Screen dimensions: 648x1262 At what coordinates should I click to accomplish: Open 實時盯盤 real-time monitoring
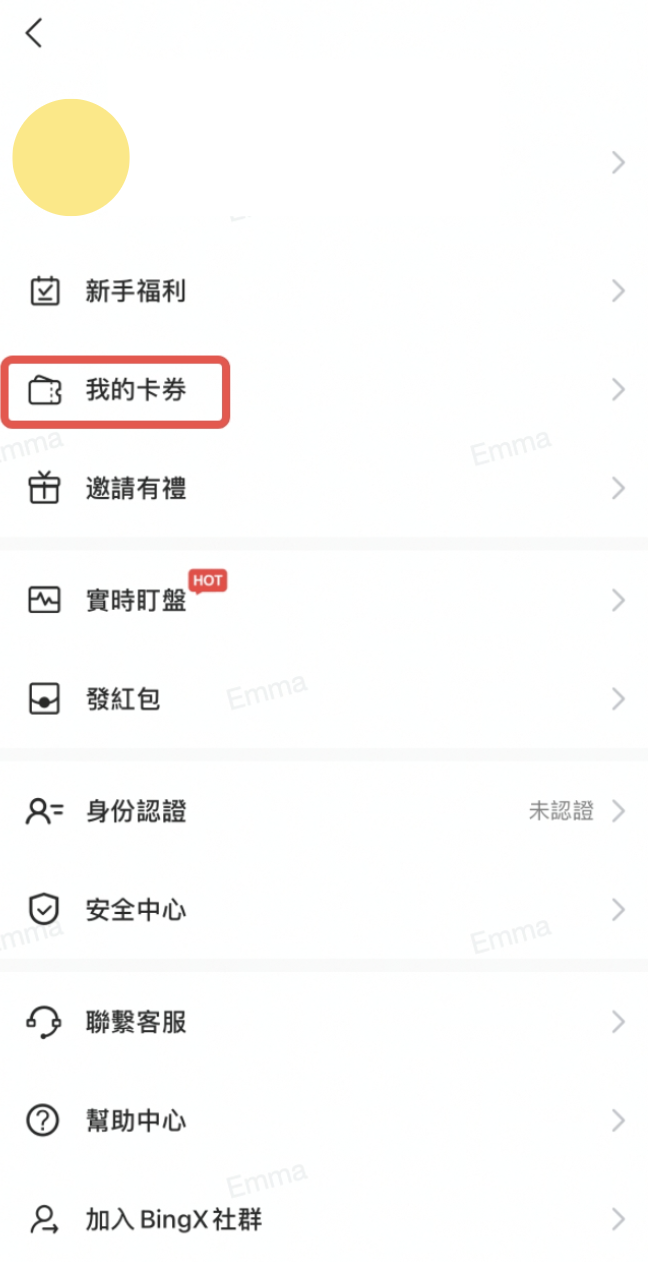pos(135,600)
